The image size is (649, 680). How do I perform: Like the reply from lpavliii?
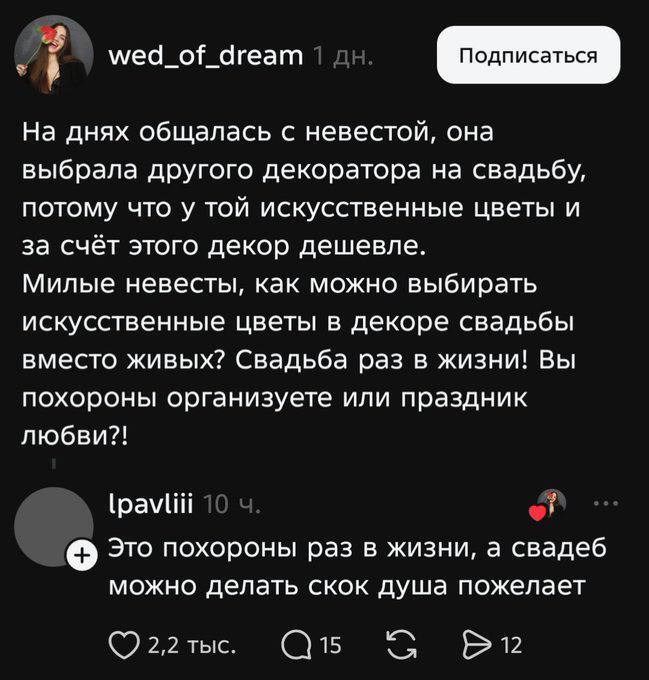[122, 643]
